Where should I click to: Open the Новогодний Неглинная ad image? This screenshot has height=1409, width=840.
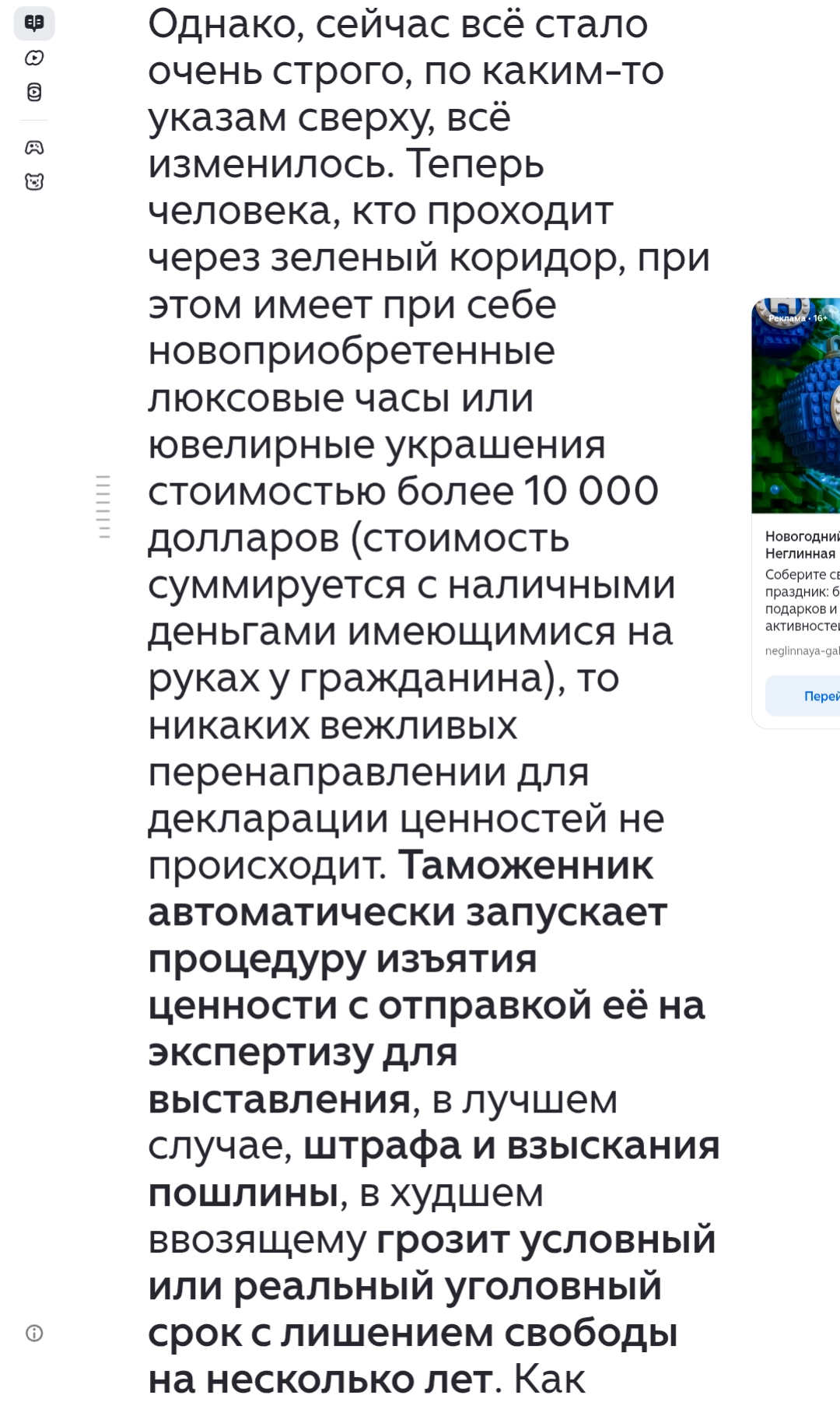tap(796, 405)
